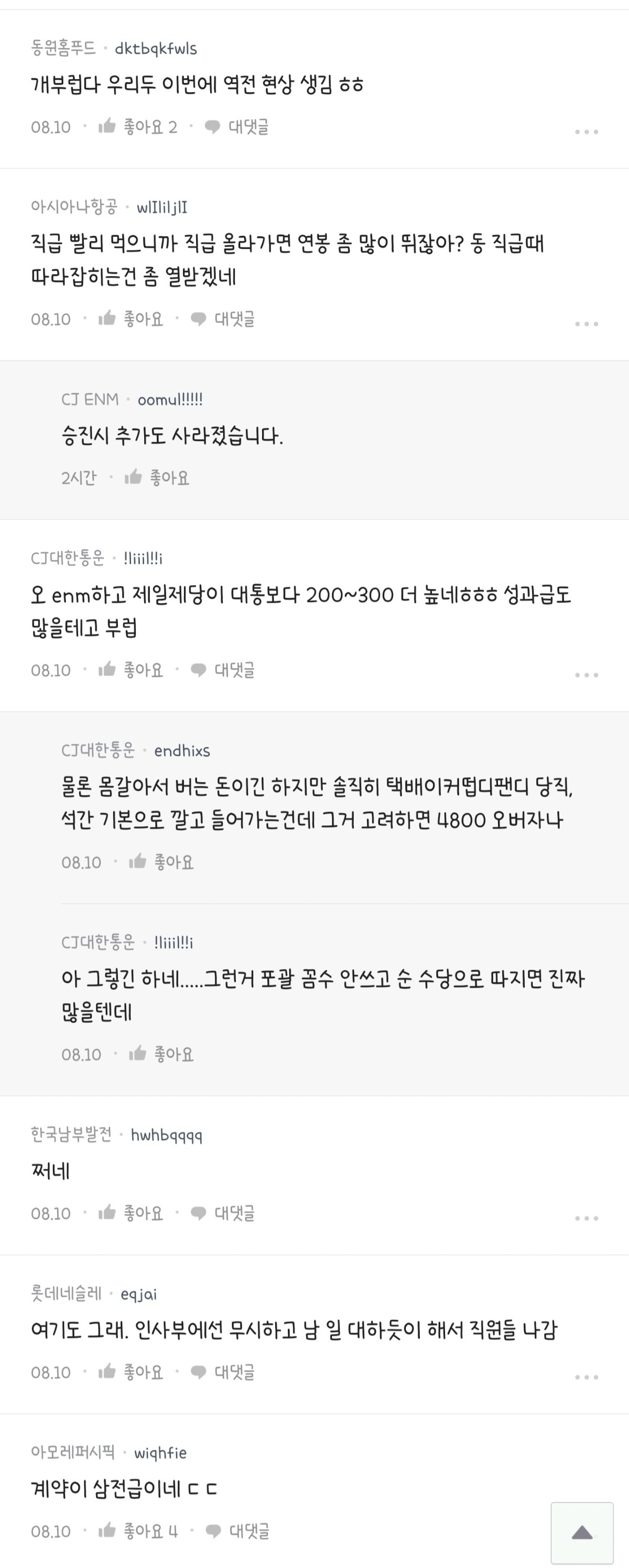Like hwhbqqqq's comment 쩌네

click(x=131, y=1213)
